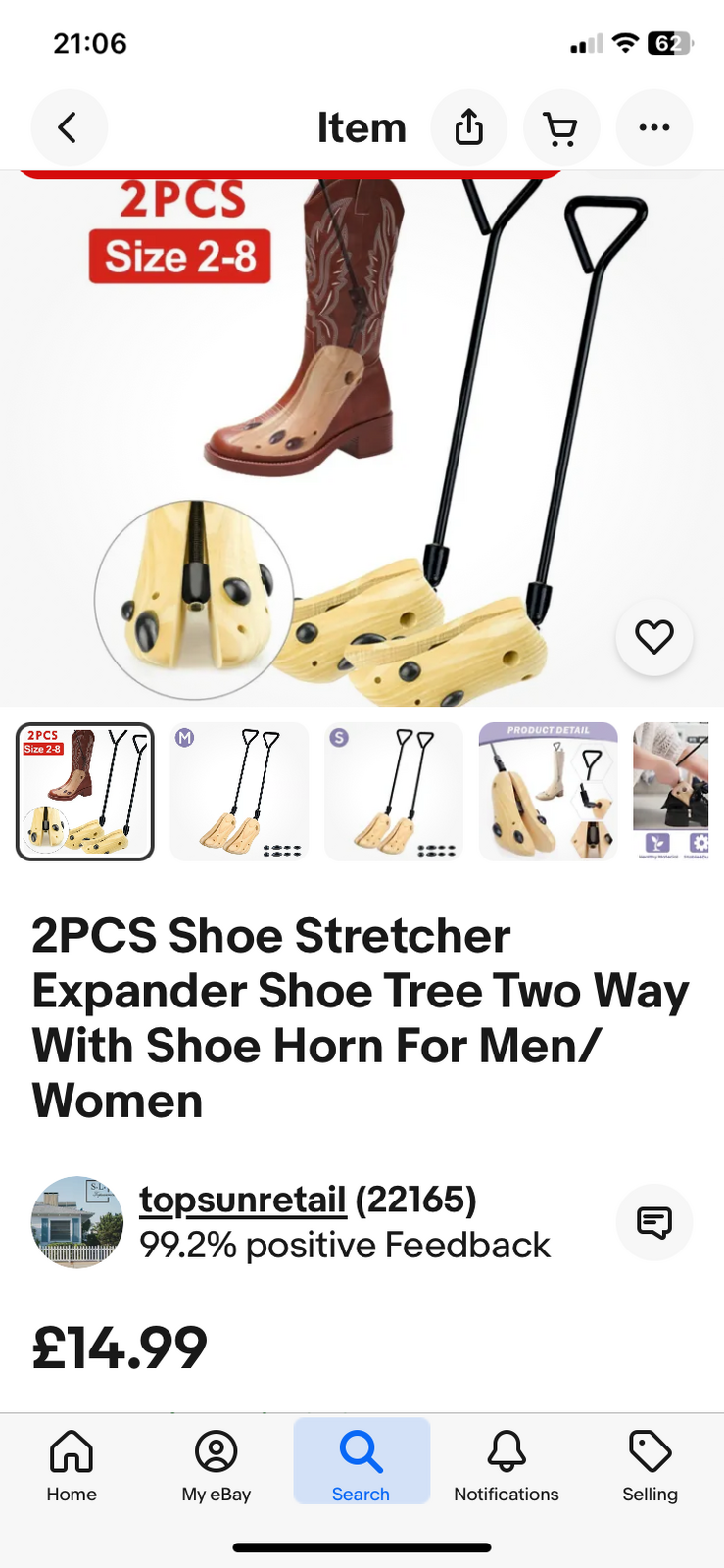724x1568 pixels.
Task: Open the shopping cart
Action: pos(561,127)
